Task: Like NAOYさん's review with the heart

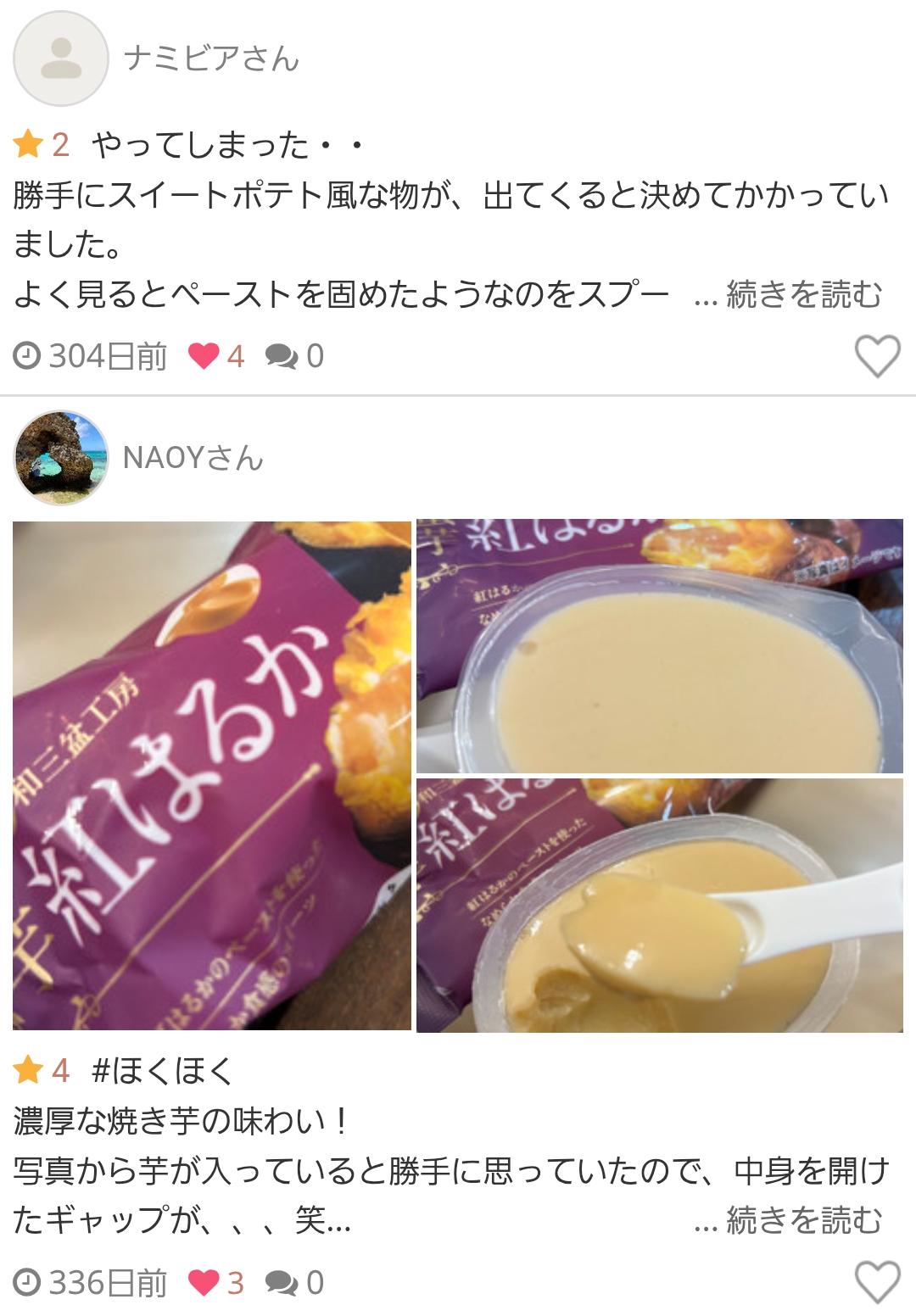Action: point(876,1281)
